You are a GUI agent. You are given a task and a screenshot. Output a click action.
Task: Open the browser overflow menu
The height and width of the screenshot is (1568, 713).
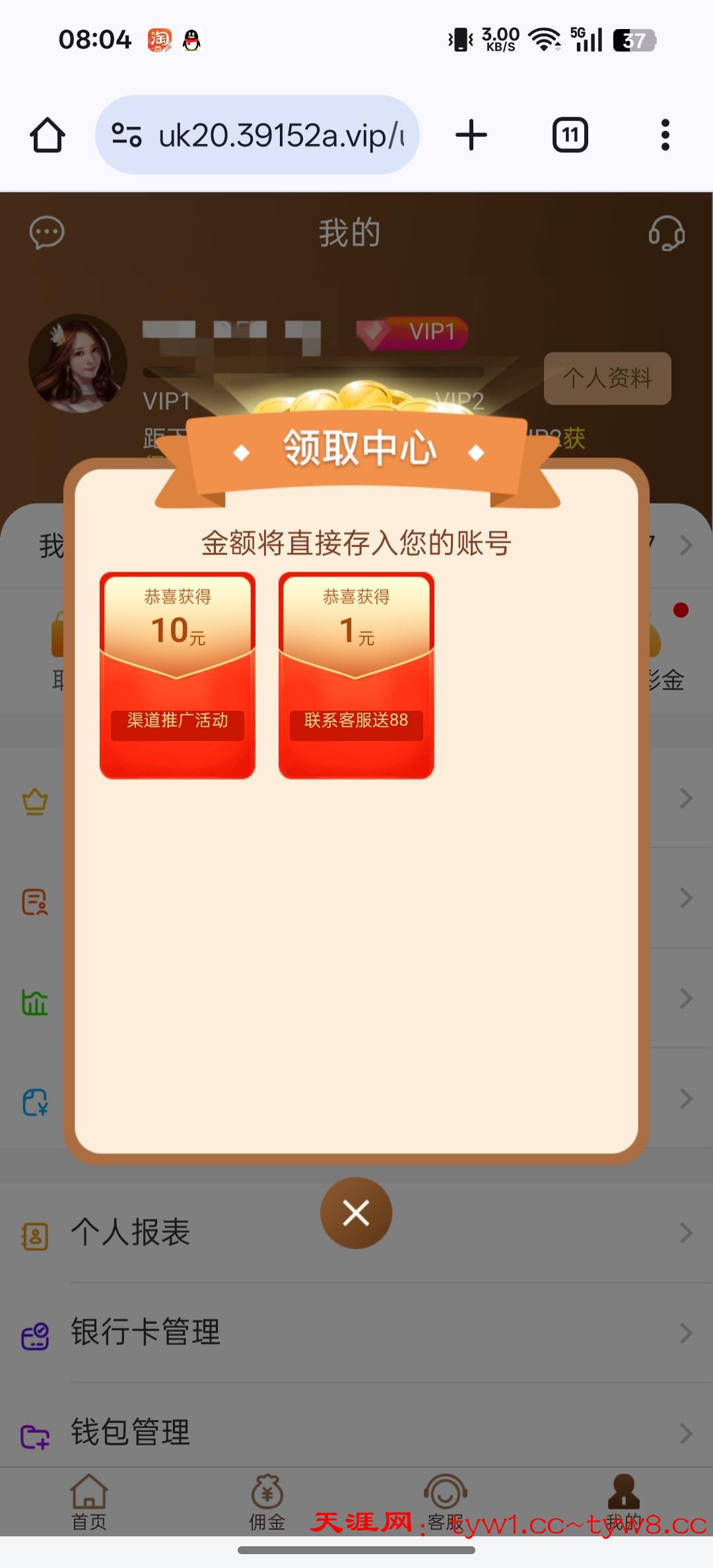(x=665, y=135)
